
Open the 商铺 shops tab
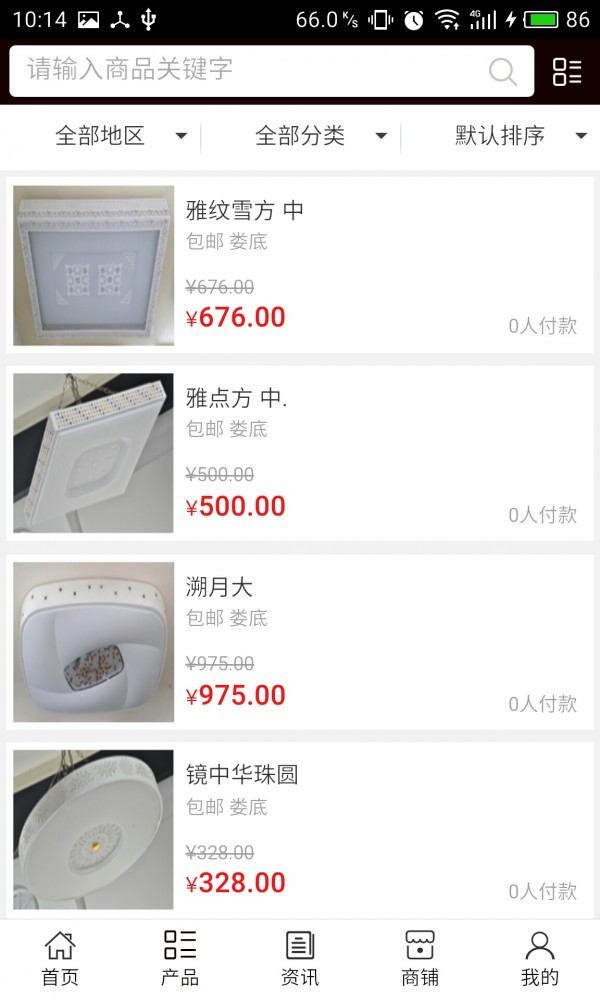coord(420,958)
